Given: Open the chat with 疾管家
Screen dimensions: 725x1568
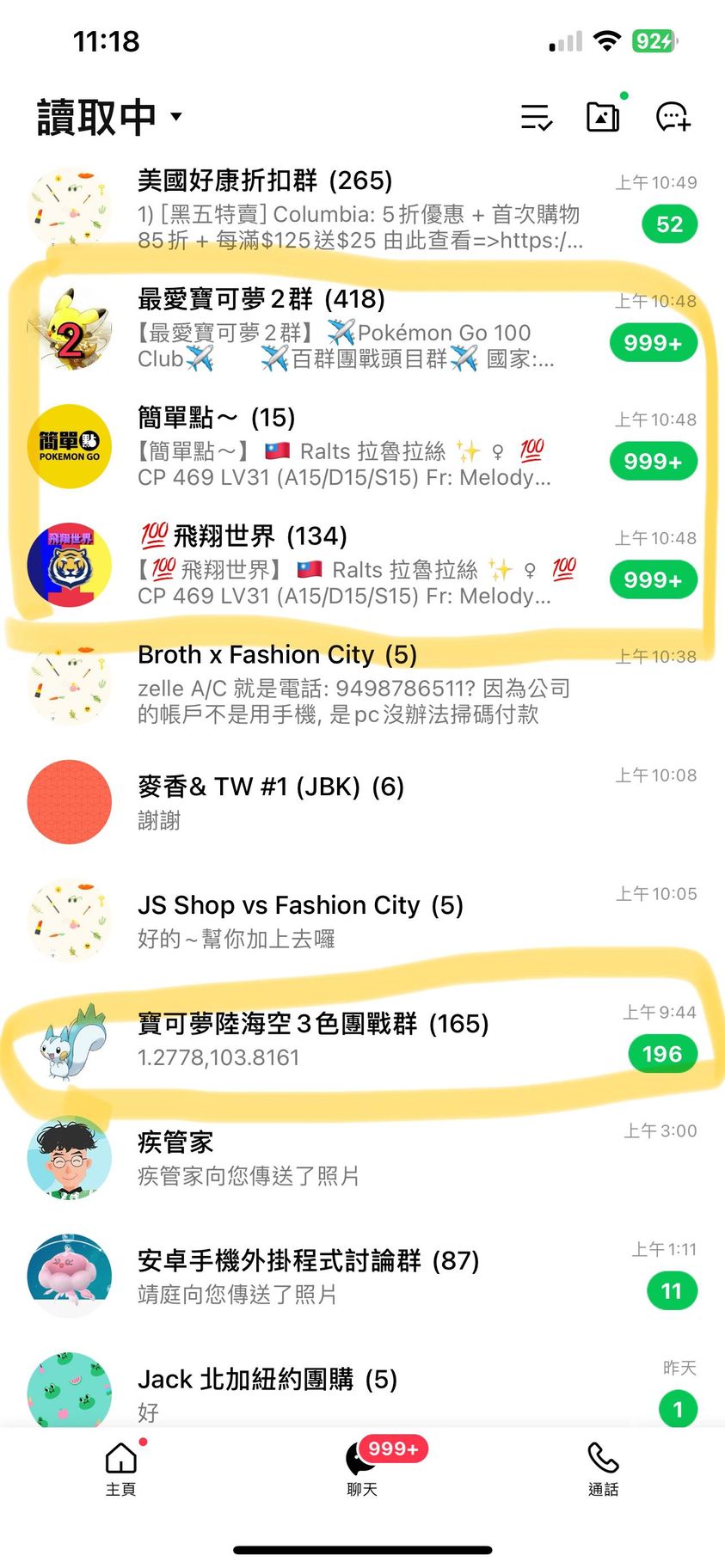Looking at the screenshot, I should tap(361, 1158).
